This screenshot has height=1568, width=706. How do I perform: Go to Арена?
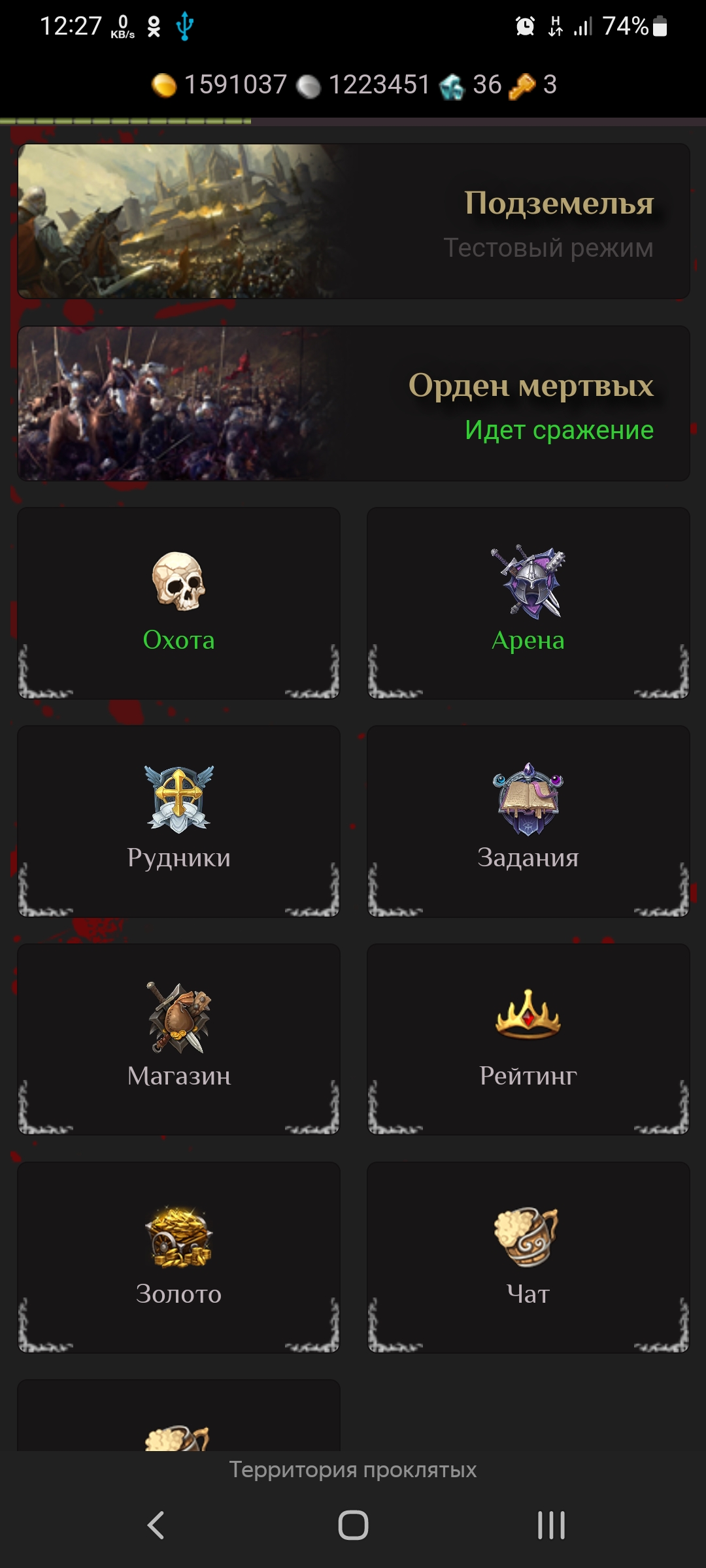pos(528,602)
